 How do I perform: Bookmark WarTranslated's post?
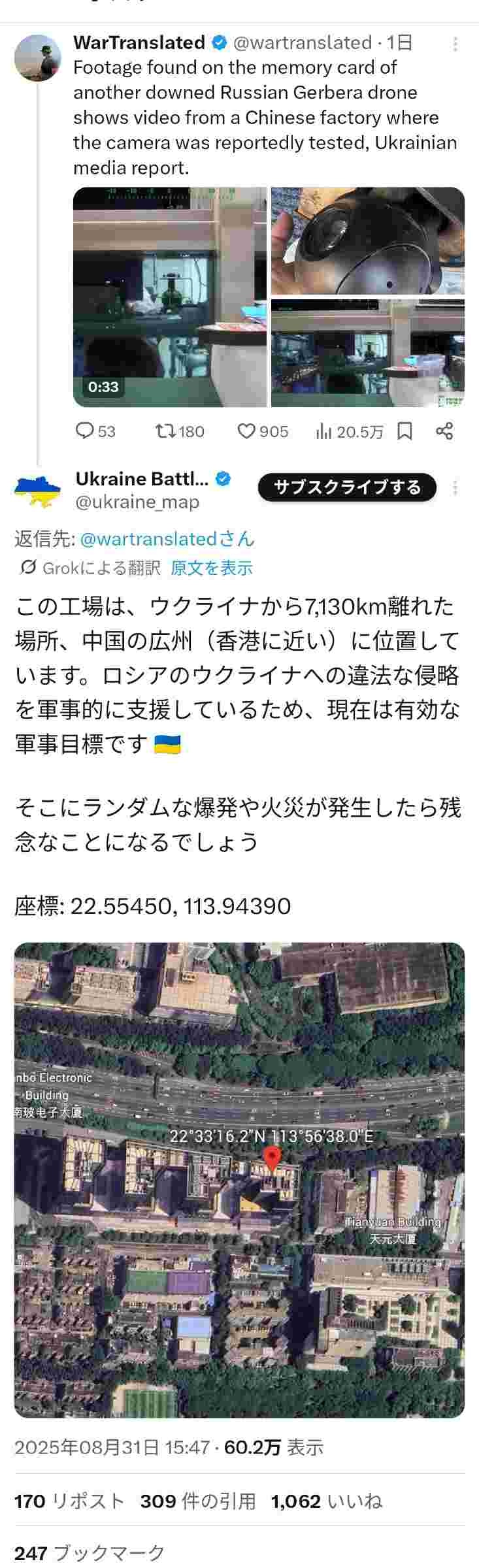pyautogui.click(x=405, y=431)
